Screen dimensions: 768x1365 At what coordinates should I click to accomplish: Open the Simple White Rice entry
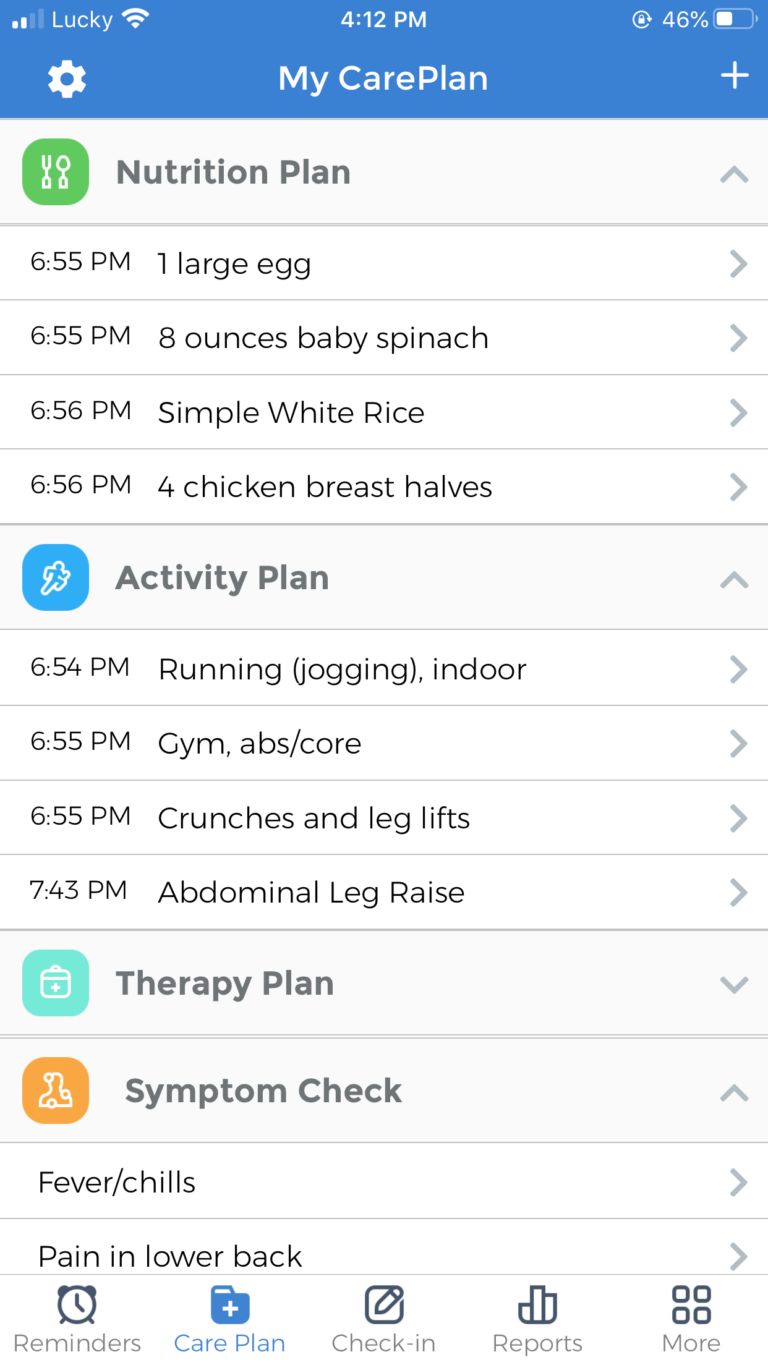tap(384, 412)
